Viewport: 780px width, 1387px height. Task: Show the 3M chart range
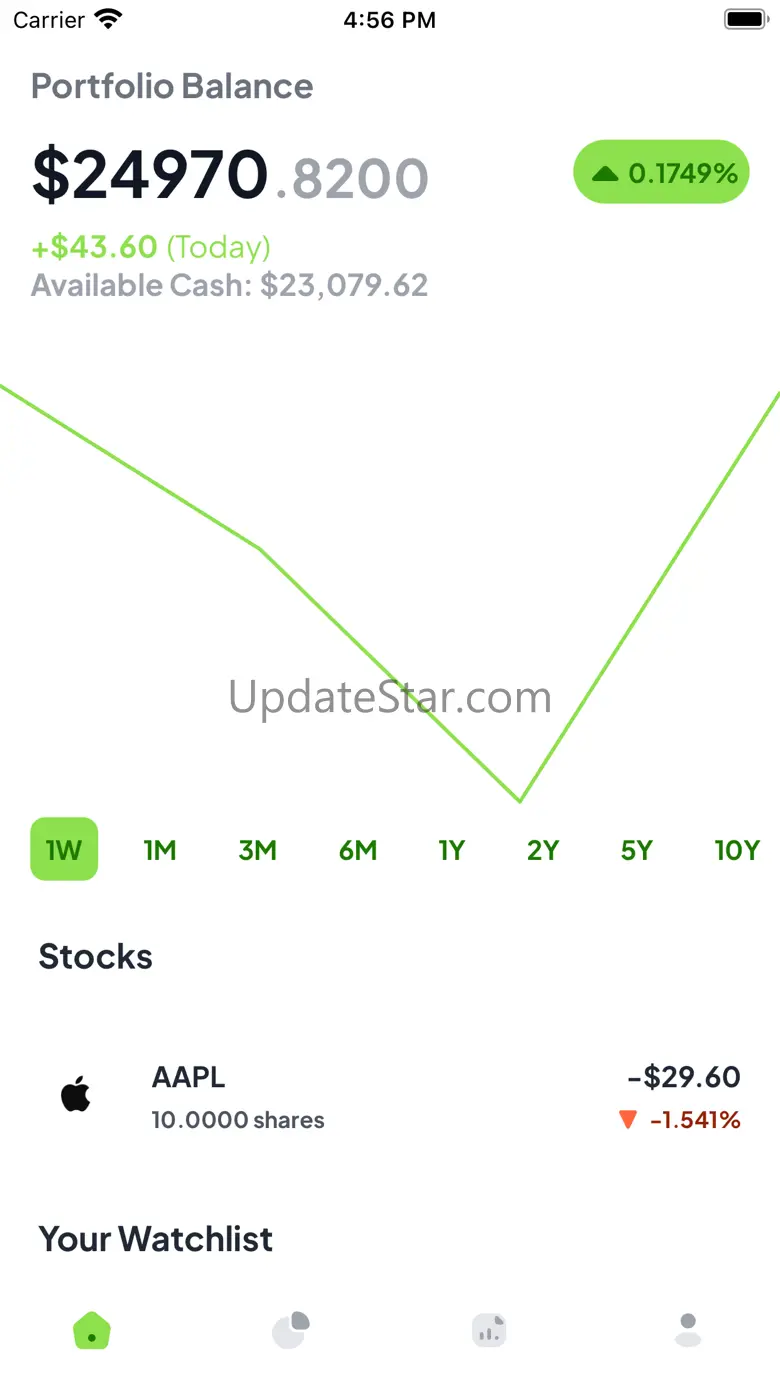[257, 850]
